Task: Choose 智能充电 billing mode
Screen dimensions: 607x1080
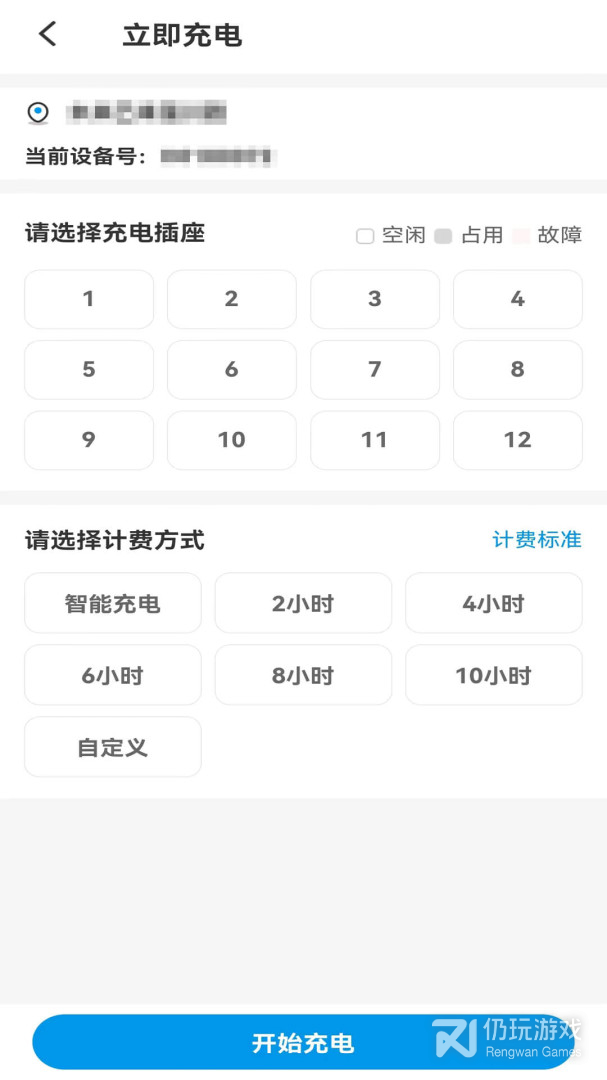Action: (113, 603)
